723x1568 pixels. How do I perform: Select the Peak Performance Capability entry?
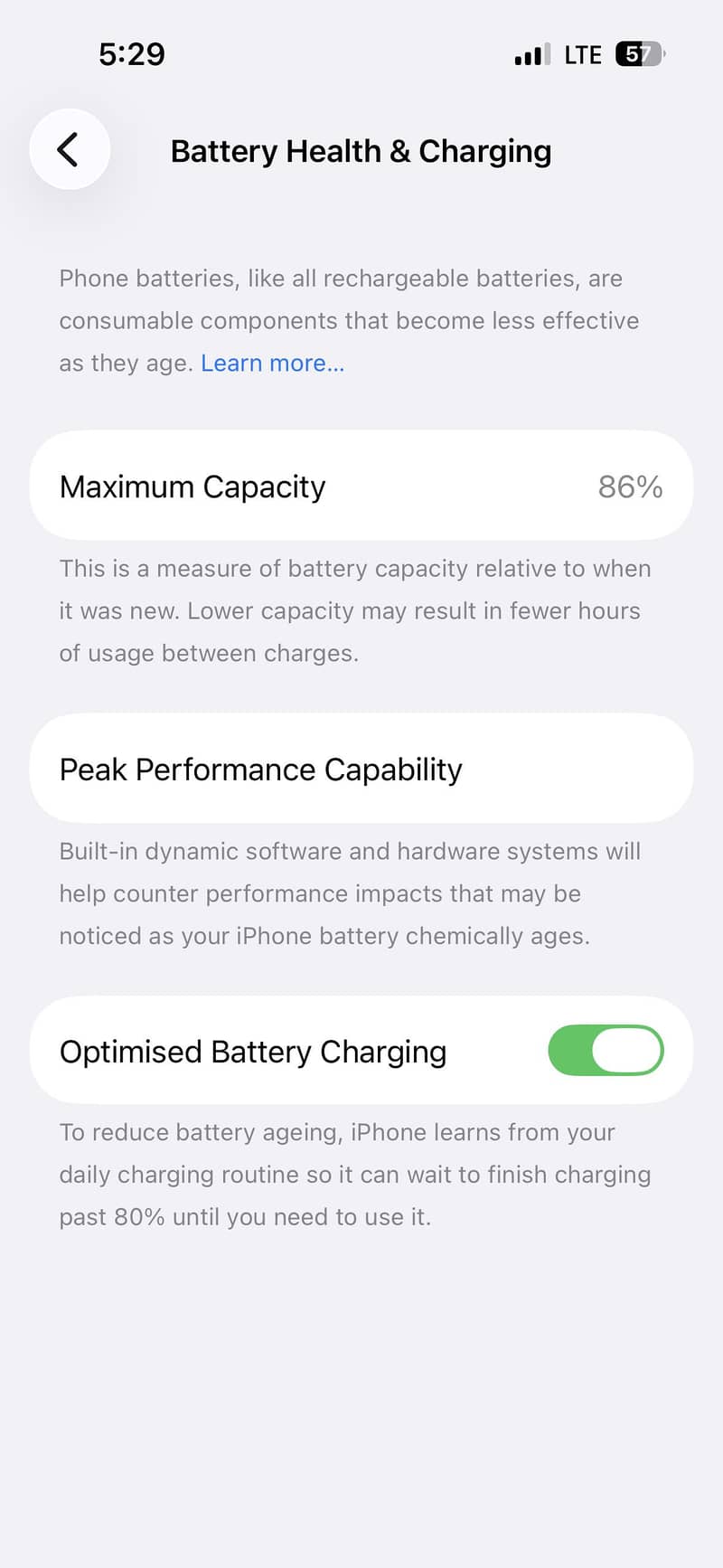[260, 769]
